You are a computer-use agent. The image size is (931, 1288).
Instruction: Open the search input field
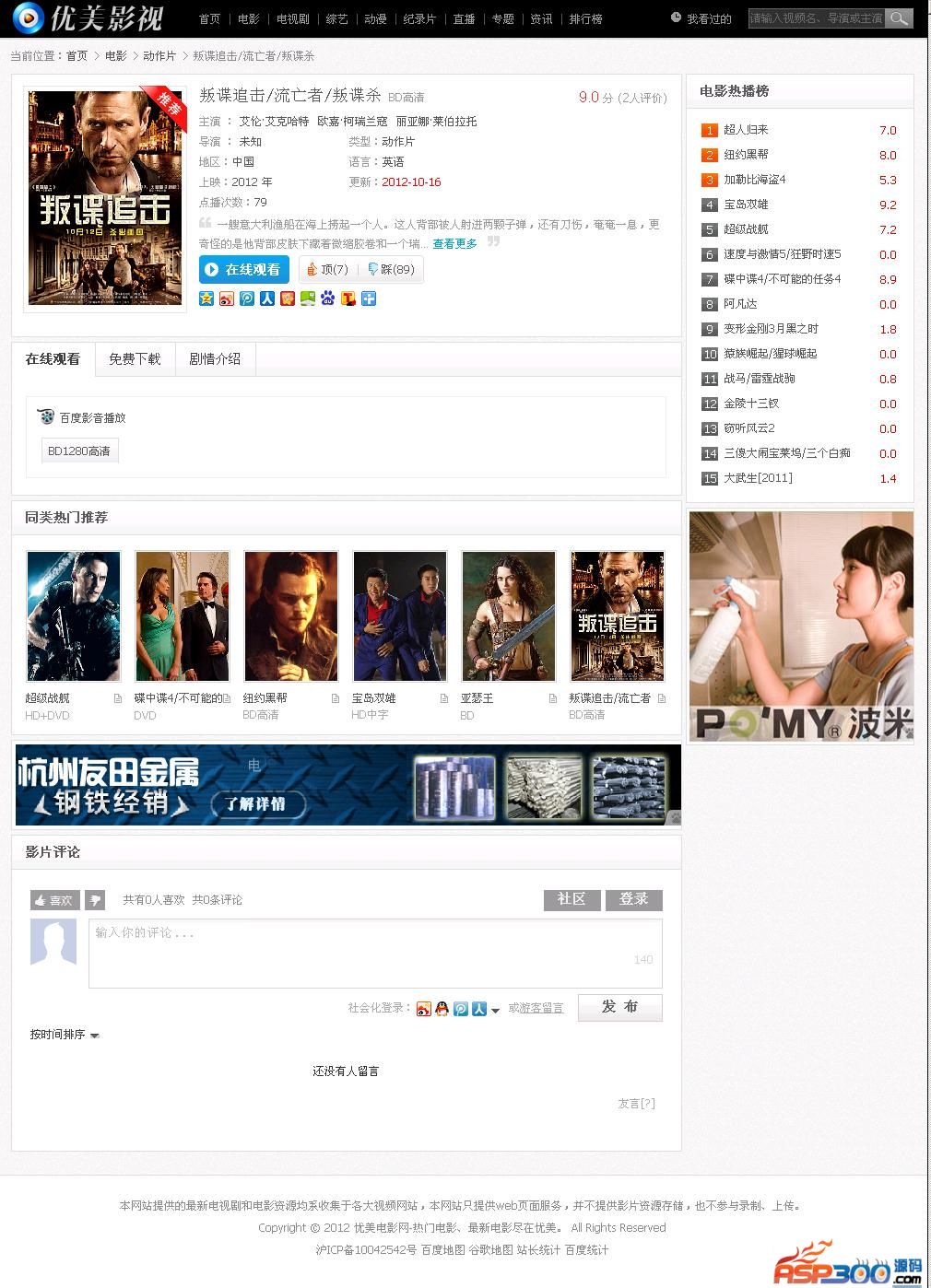tap(816, 18)
